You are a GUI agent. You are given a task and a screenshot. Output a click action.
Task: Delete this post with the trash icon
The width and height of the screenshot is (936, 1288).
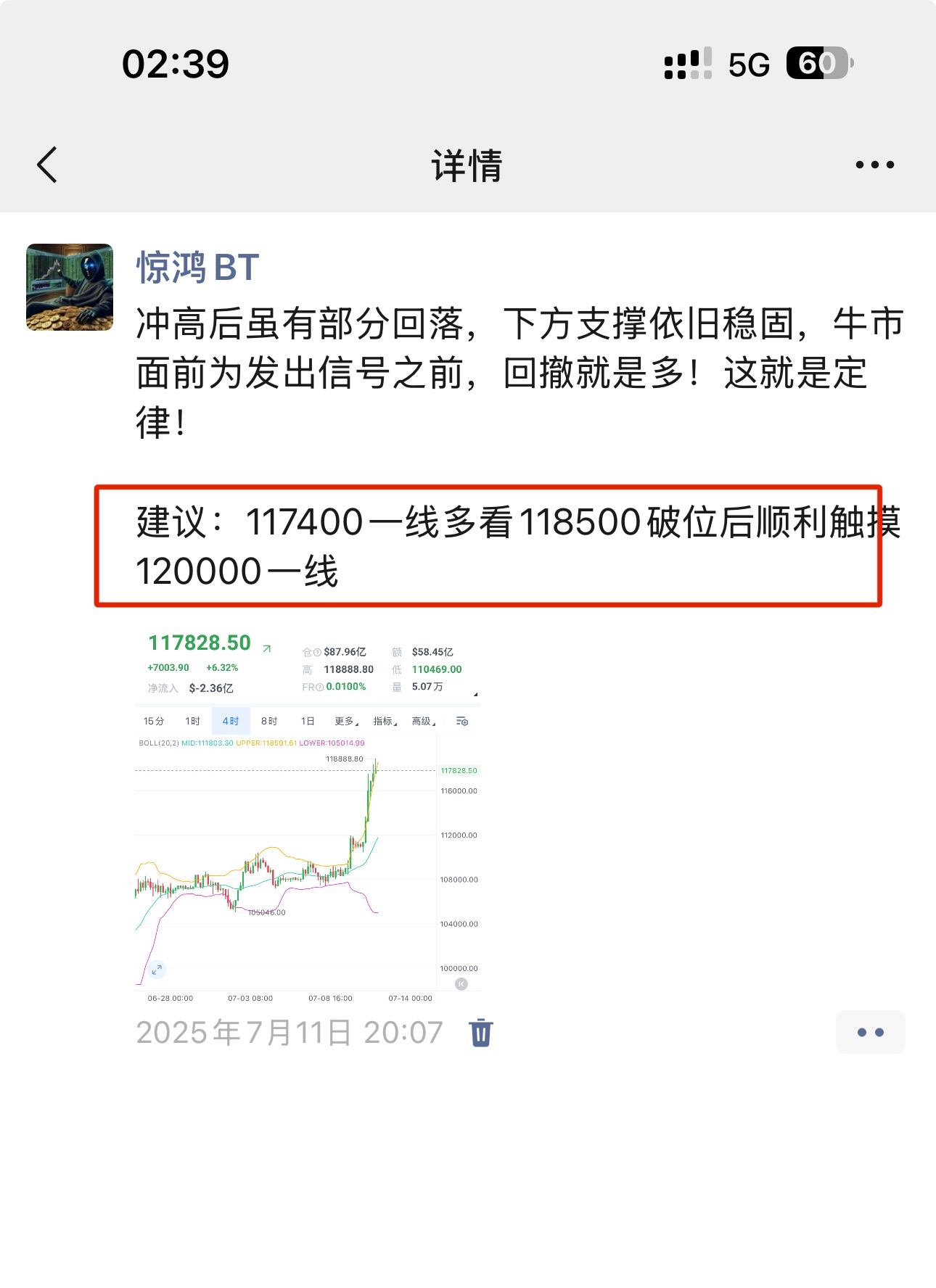(x=480, y=1033)
